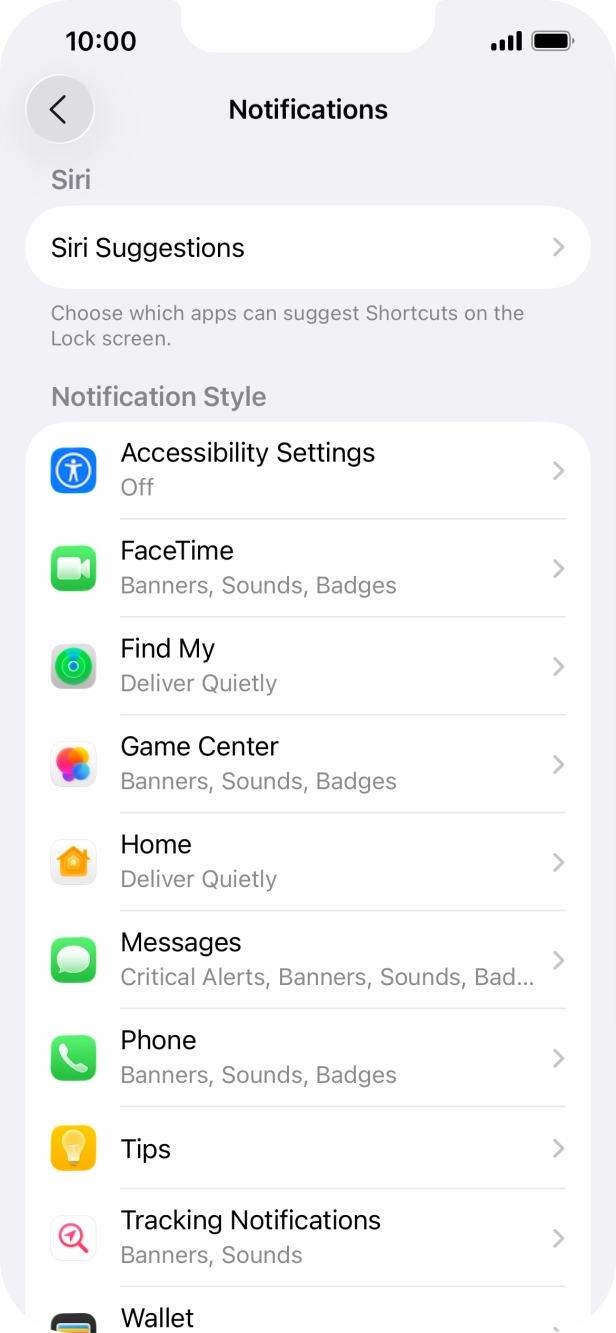Open Tracking Notifications settings
The image size is (616, 1333).
pyautogui.click(x=307, y=1238)
